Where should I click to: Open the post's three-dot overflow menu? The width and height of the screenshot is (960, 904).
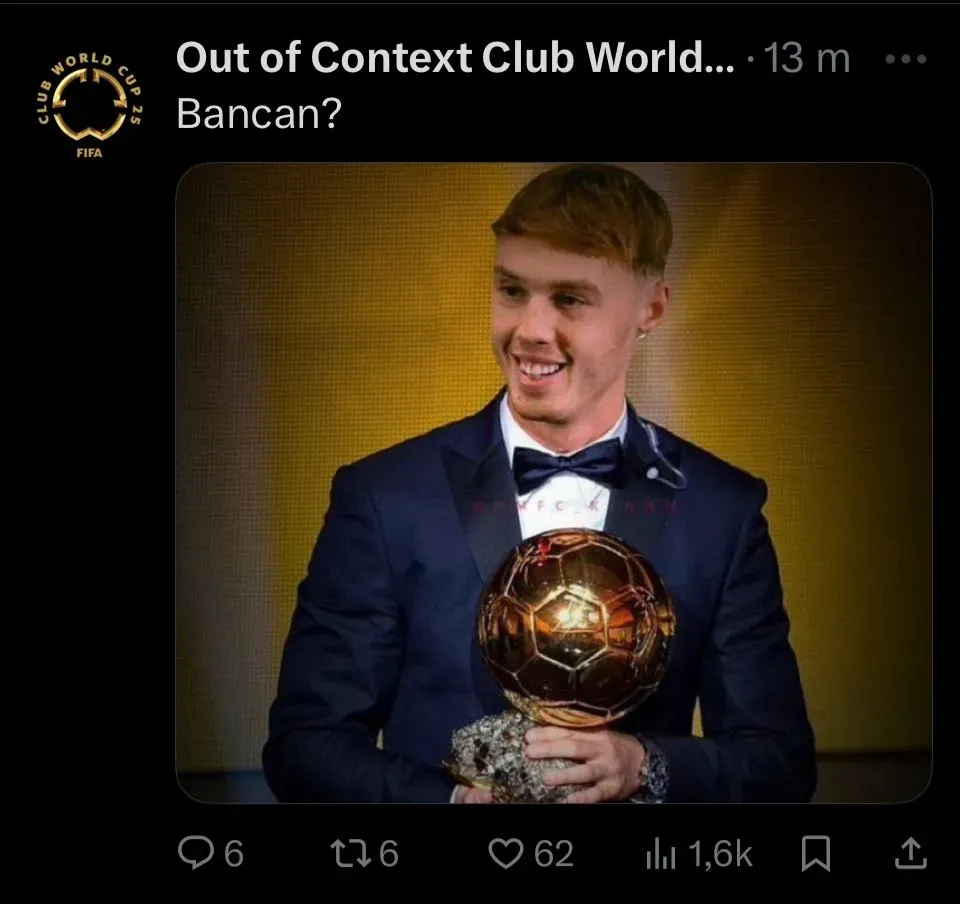coord(907,60)
